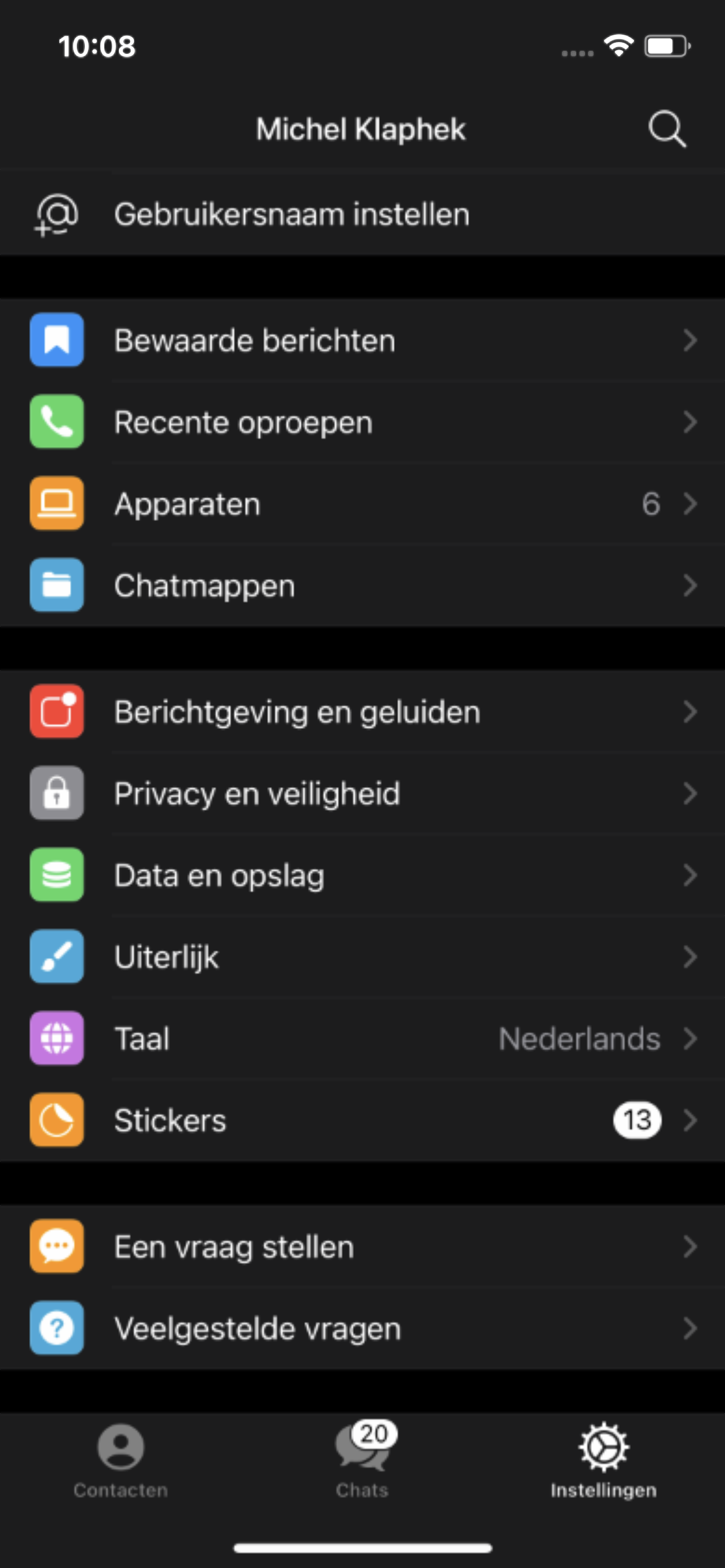Select Een vraag stellen
Viewport: 725px width, 1568px height.
pyautogui.click(x=362, y=1247)
